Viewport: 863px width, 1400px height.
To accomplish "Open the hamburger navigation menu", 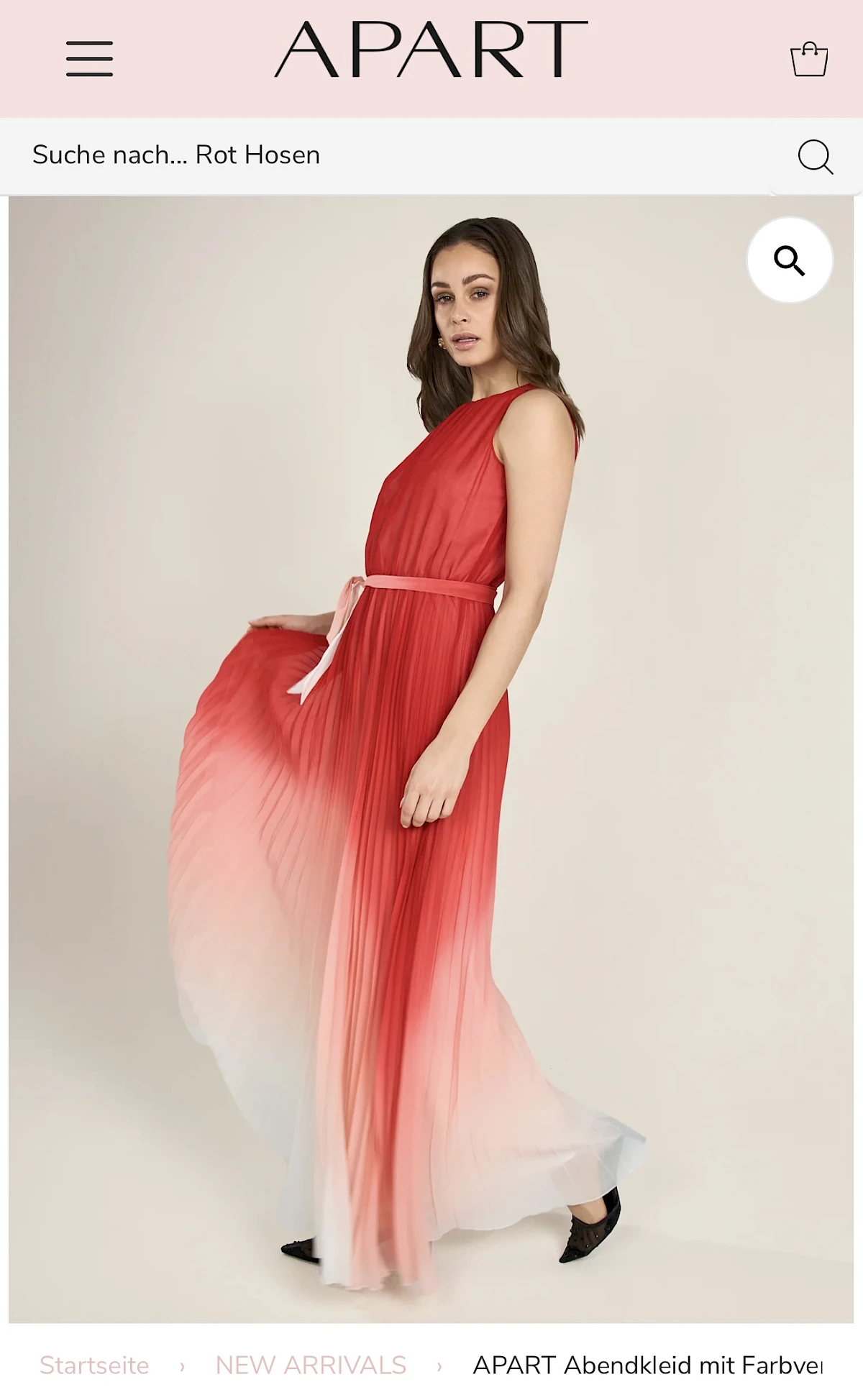I will pos(89,58).
